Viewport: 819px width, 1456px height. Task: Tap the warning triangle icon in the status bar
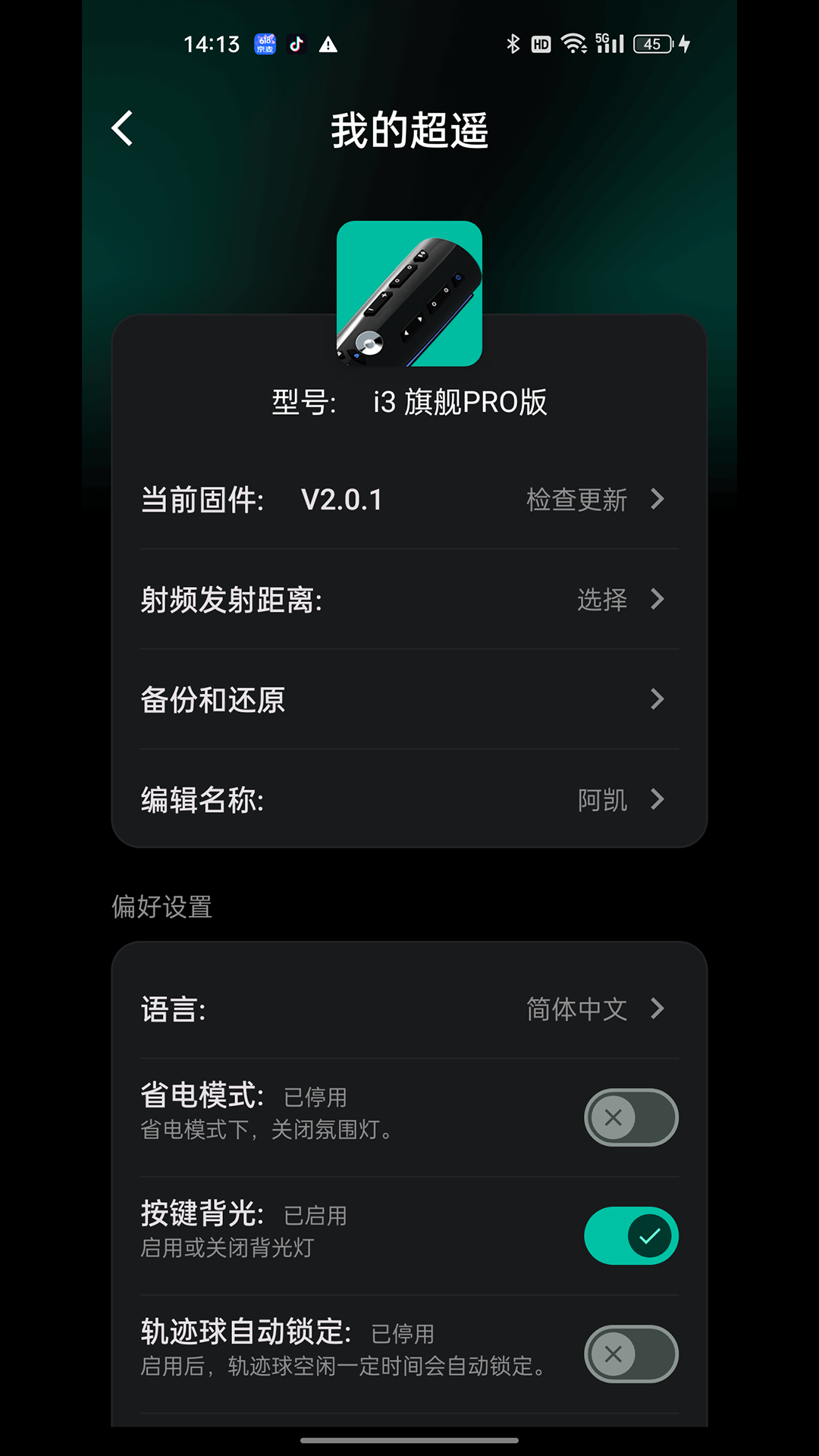pos(328,44)
